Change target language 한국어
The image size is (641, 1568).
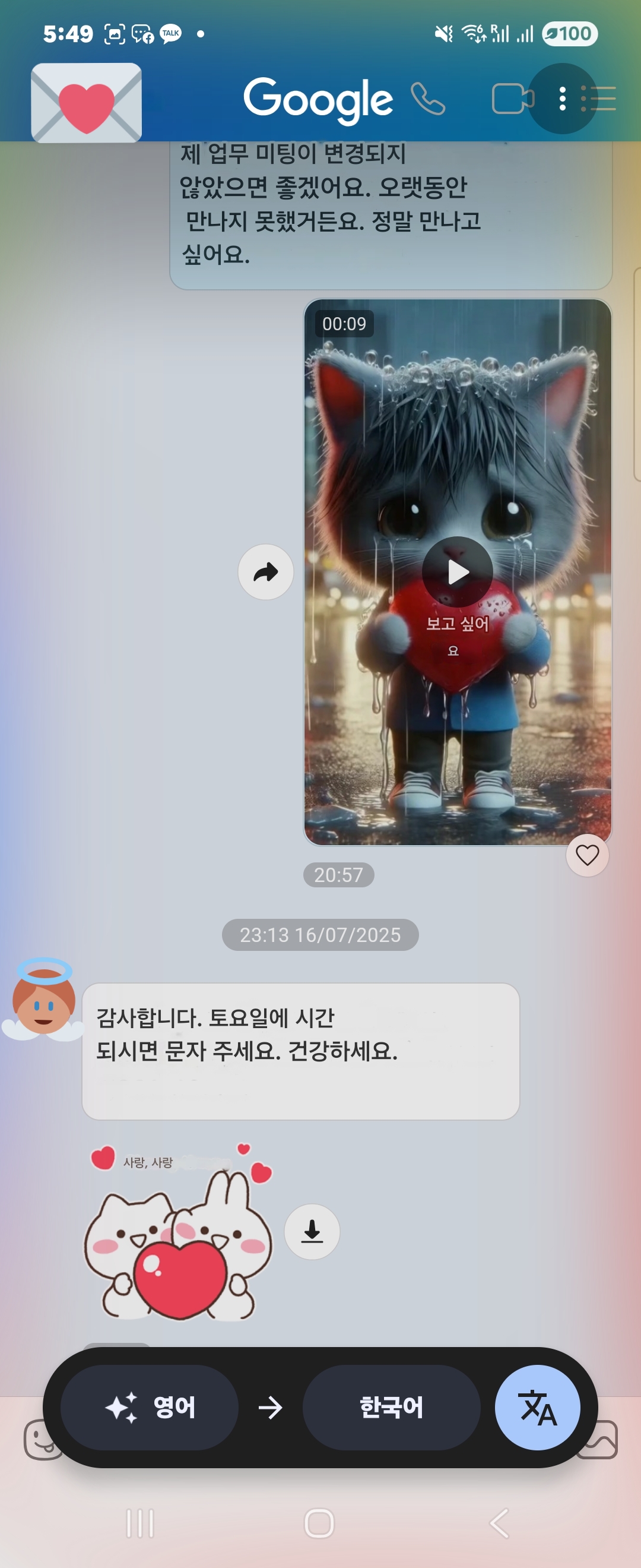391,1407
